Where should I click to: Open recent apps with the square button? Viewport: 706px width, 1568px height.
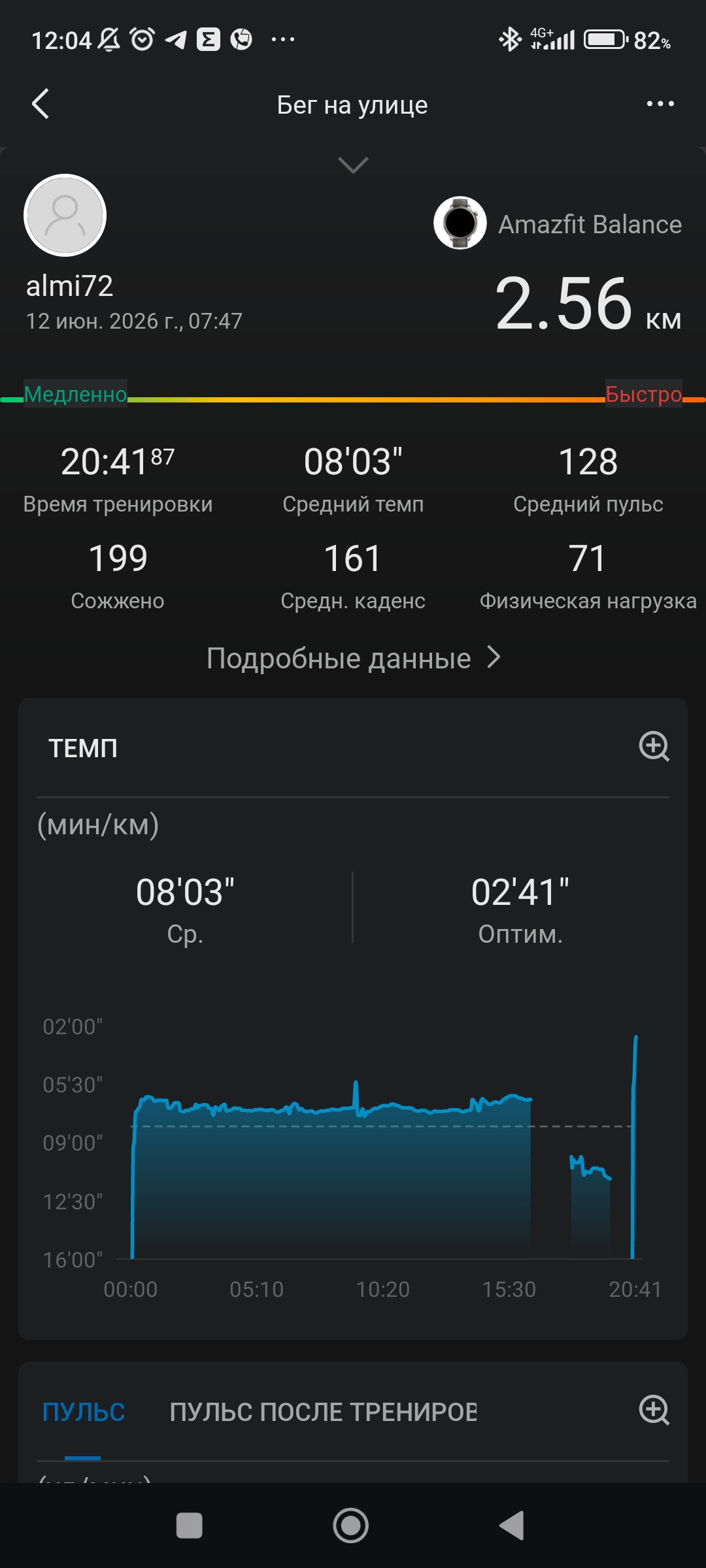pyautogui.click(x=190, y=1526)
